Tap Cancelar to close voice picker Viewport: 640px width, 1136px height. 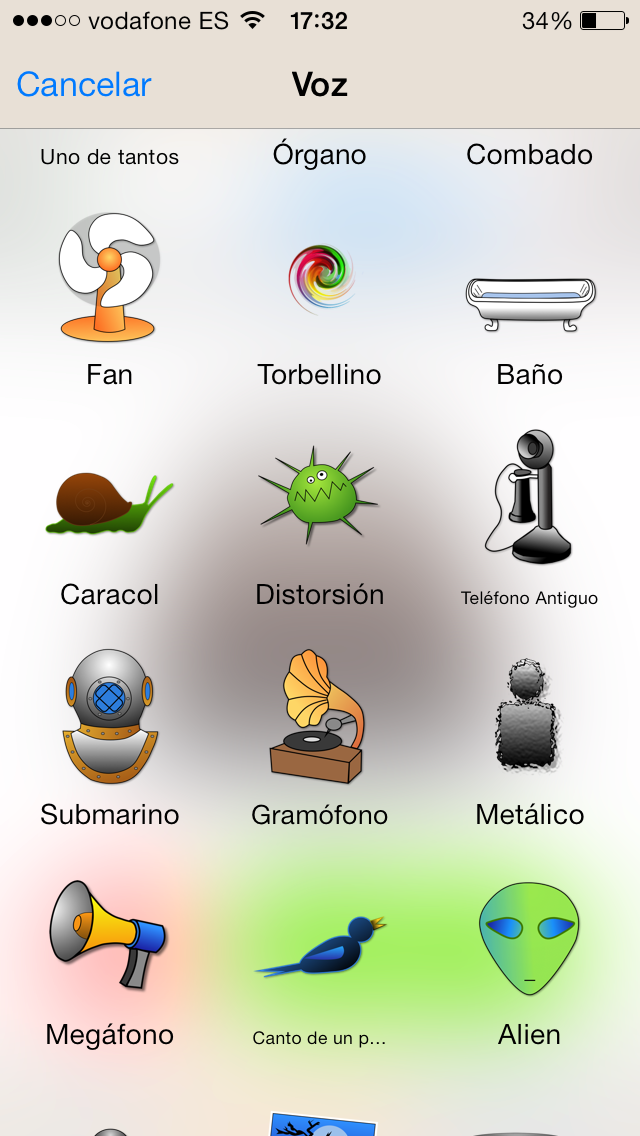[84, 85]
